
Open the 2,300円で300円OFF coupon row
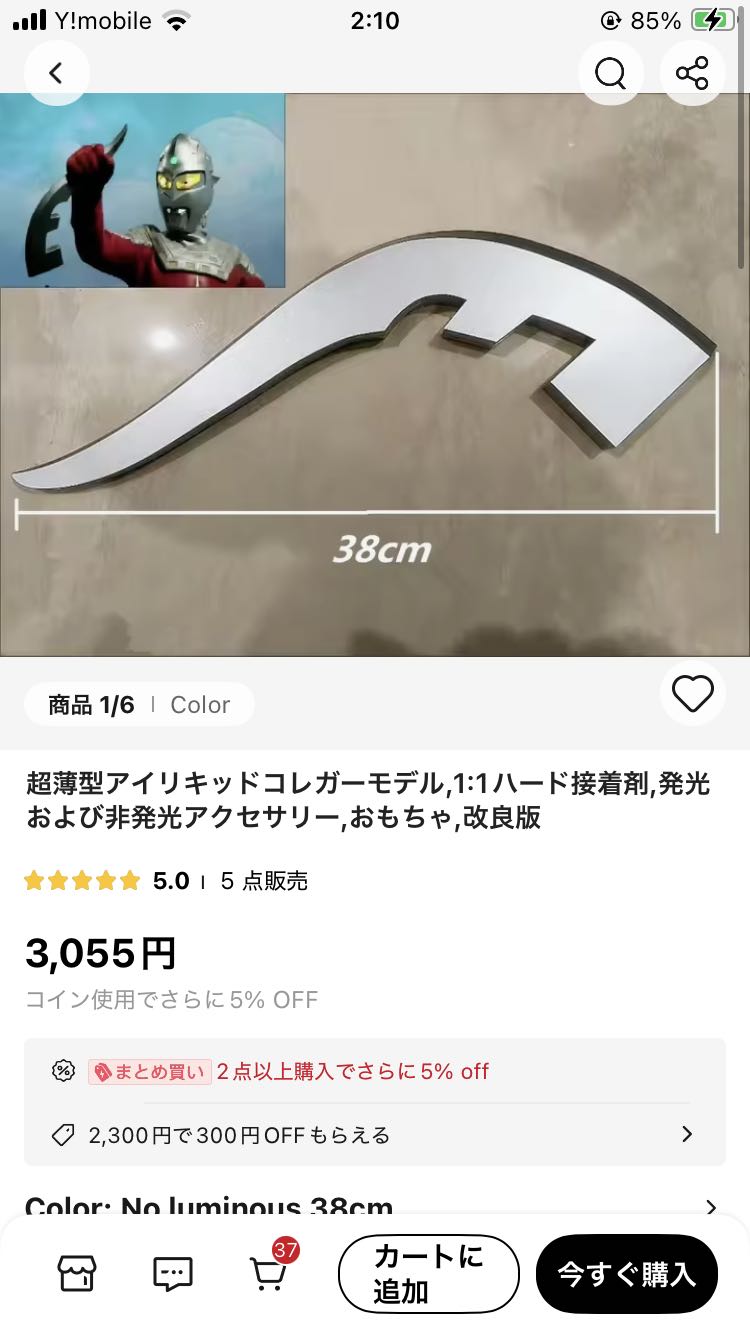(x=375, y=1135)
